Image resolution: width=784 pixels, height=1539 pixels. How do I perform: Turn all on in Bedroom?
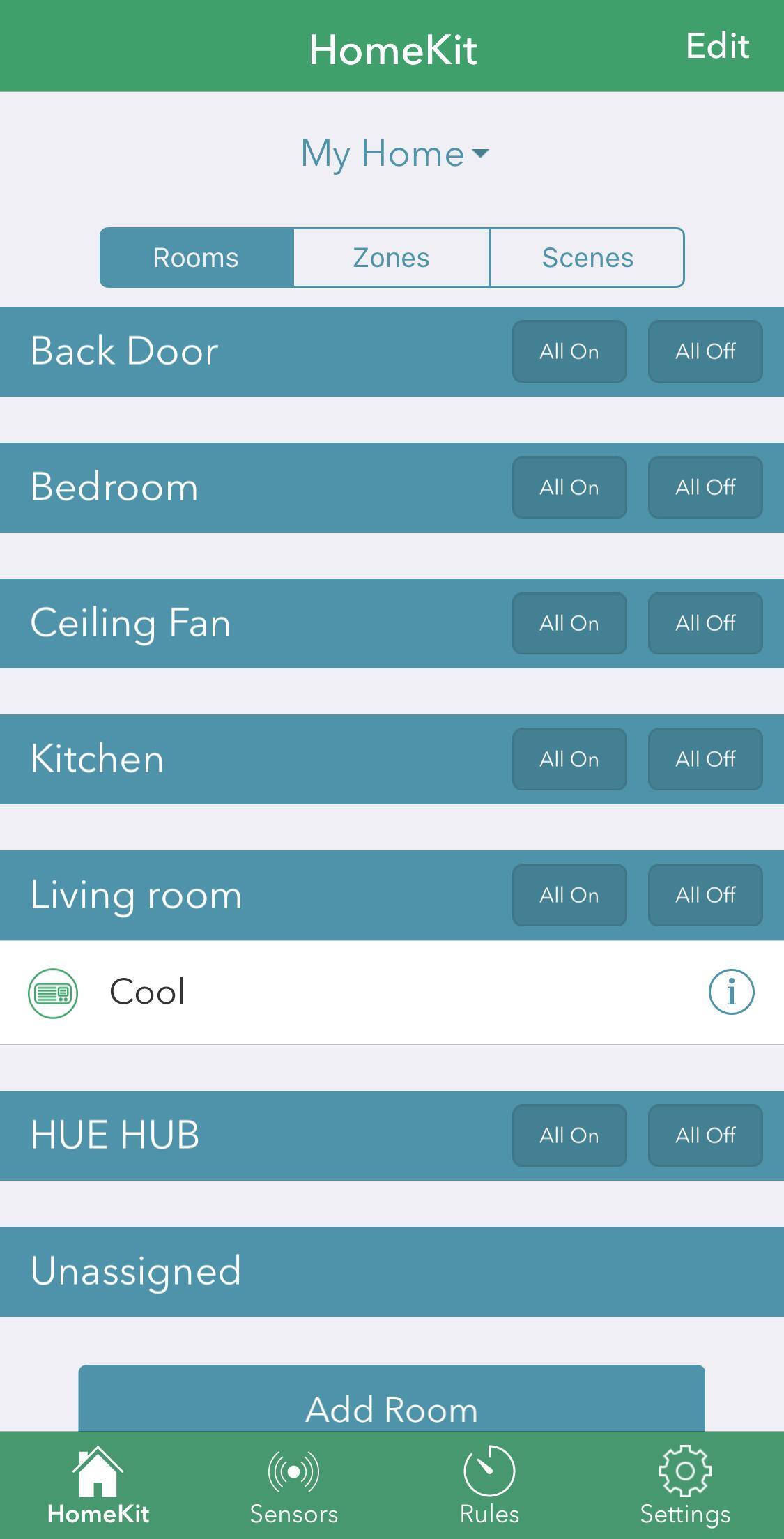coord(569,487)
